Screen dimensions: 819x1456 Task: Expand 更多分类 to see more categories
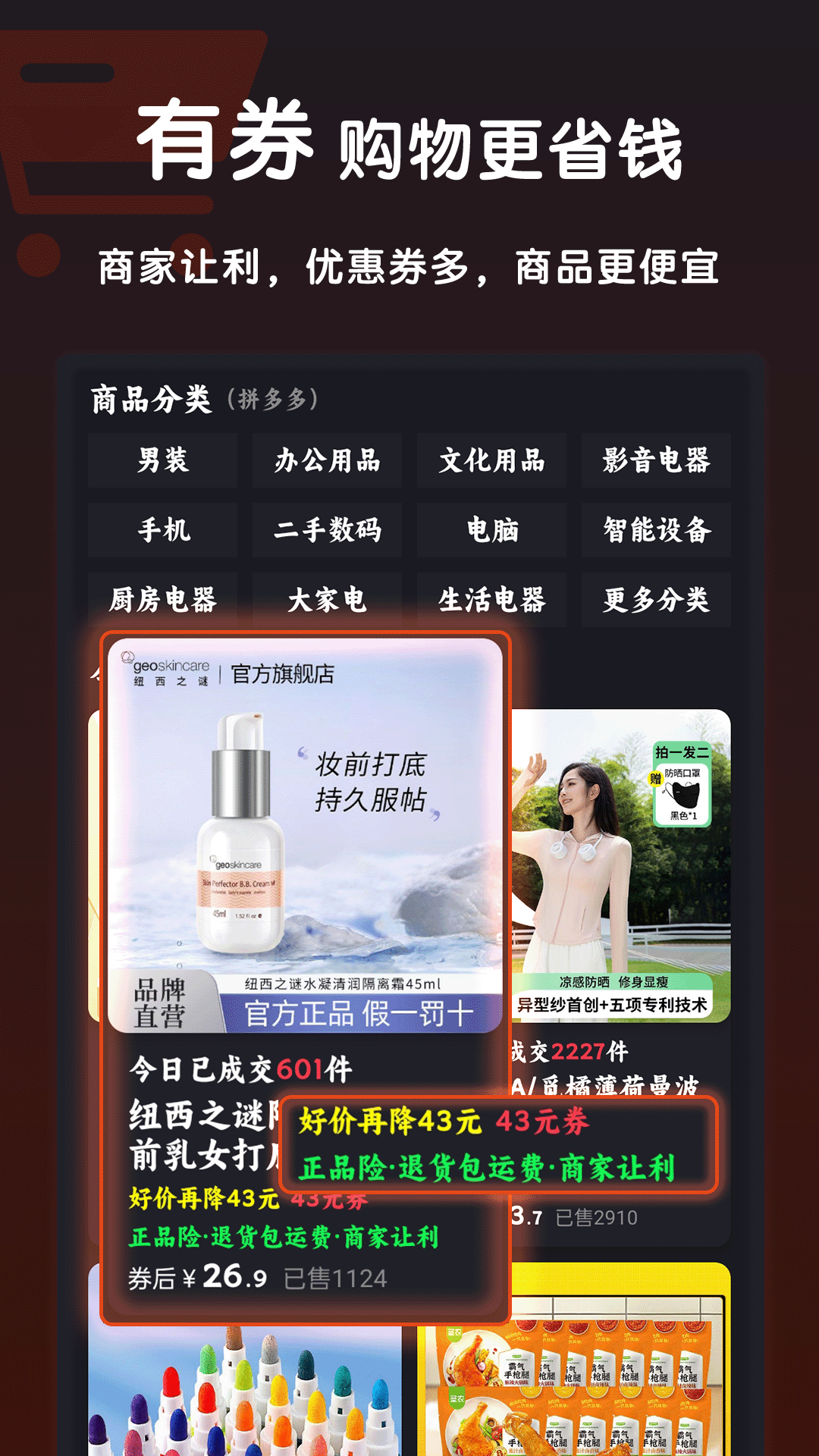point(654,601)
